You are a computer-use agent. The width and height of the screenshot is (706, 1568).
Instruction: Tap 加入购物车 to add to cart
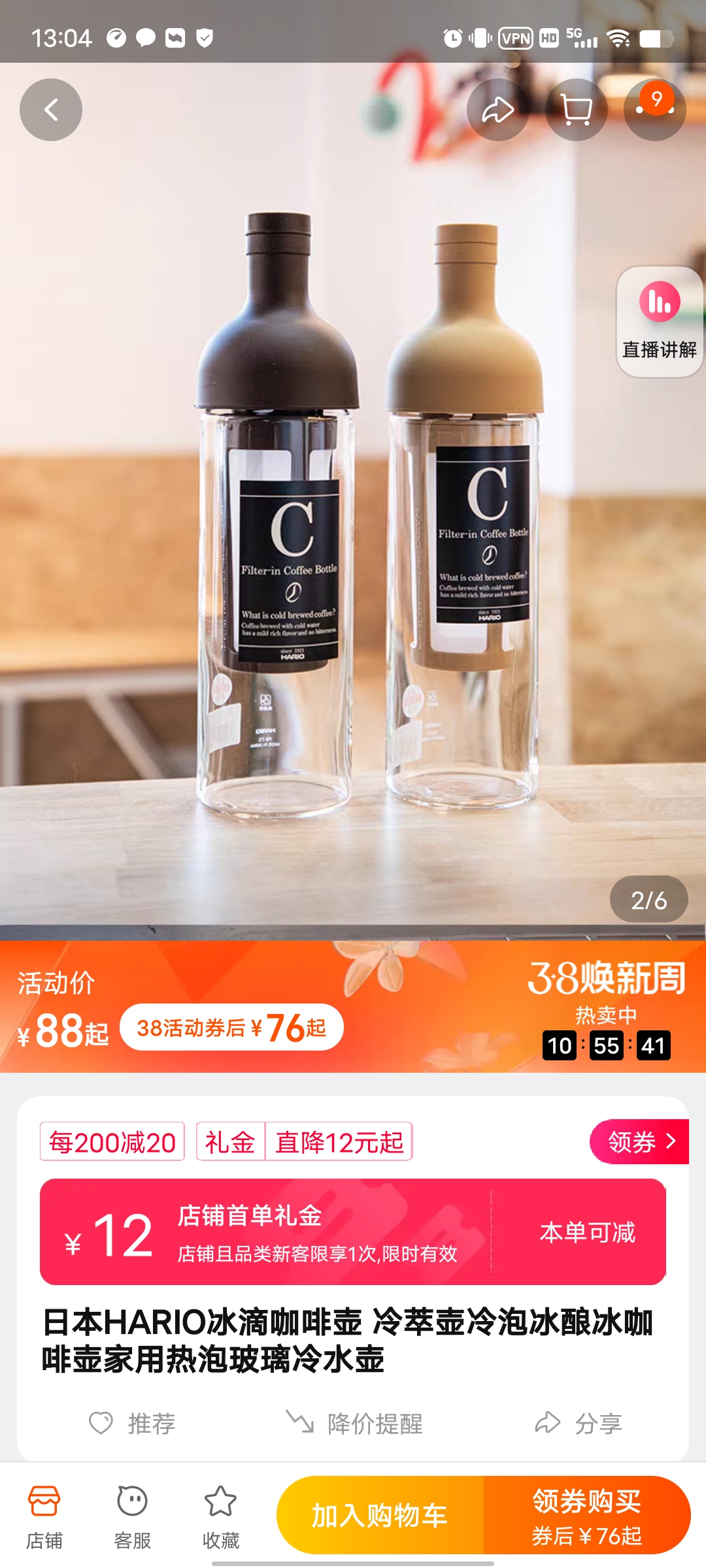(x=380, y=1515)
